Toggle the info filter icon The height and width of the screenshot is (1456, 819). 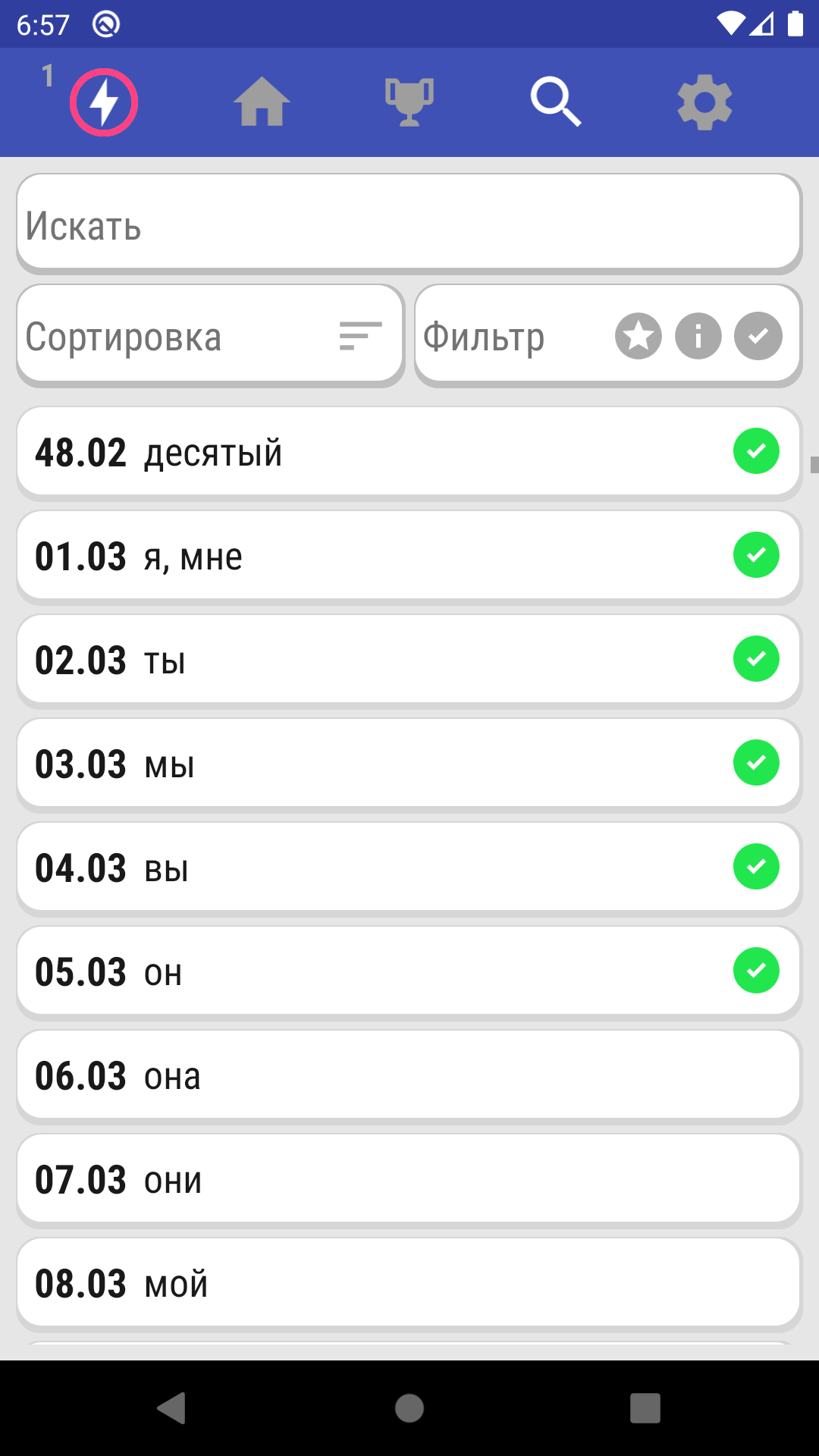click(x=698, y=336)
